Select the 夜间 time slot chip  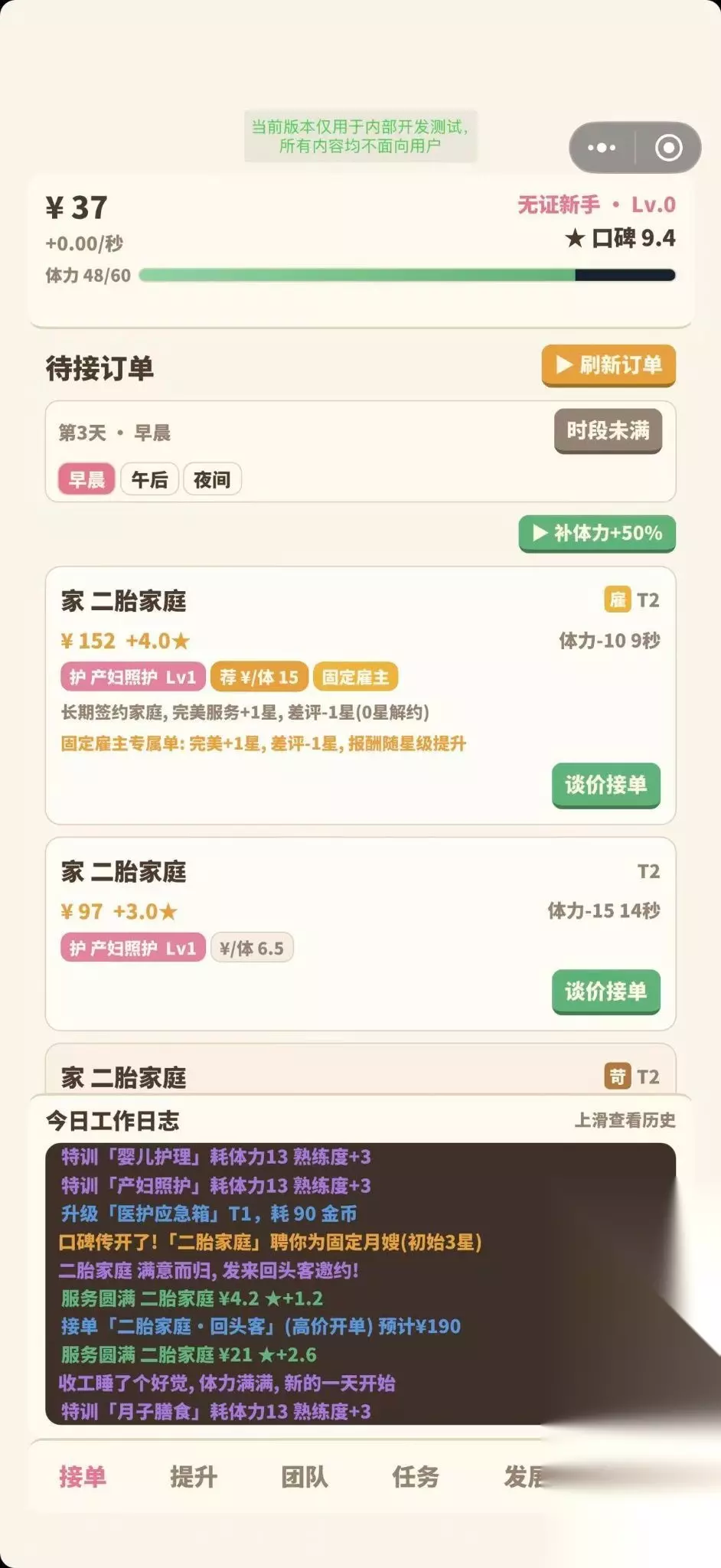click(x=212, y=480)
